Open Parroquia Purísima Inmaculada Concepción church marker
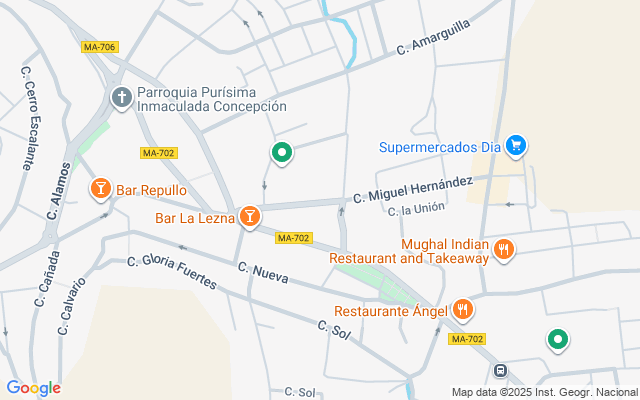640x400 pixels. point(121,97)
